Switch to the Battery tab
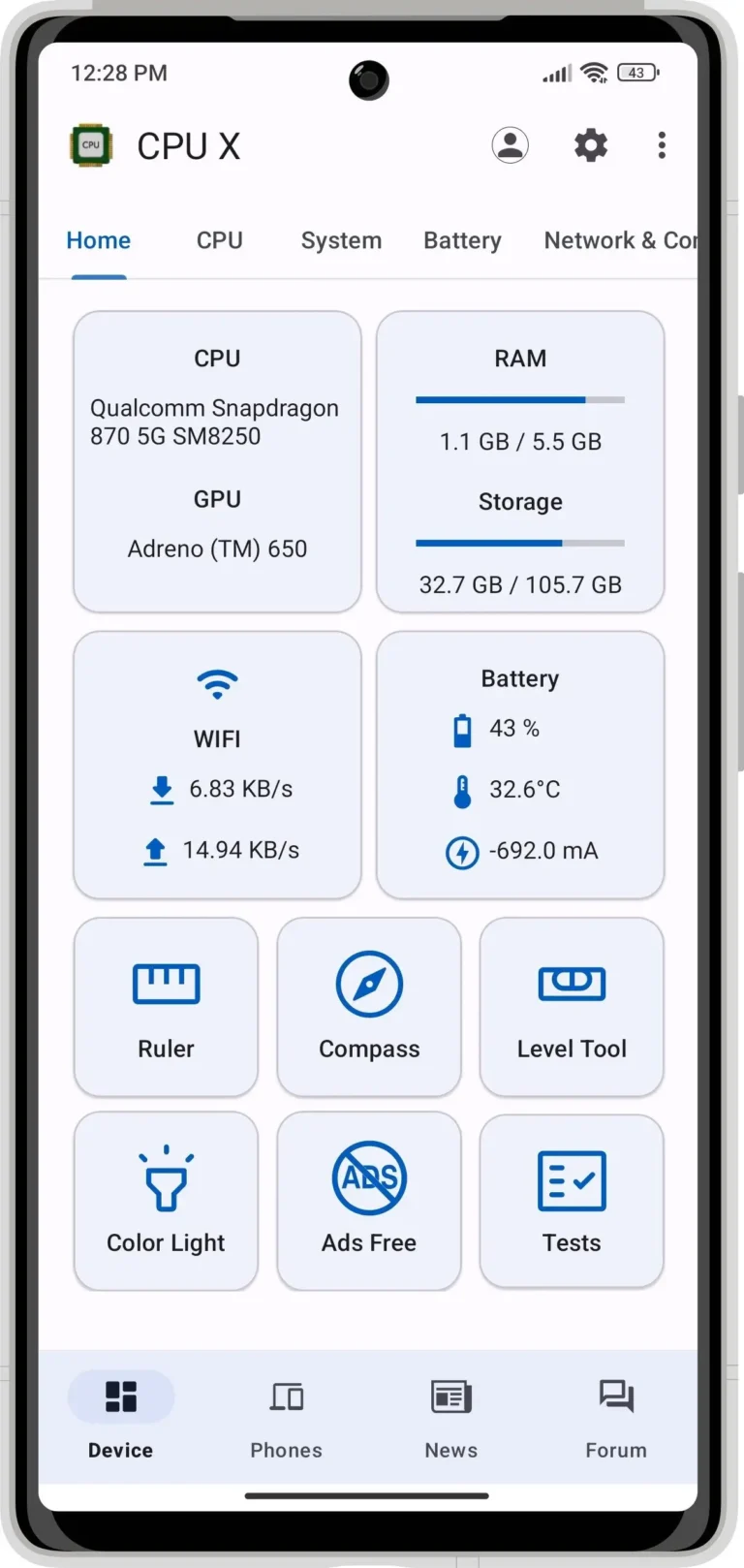Screen dimensions: 744x1568 point(462,240)
